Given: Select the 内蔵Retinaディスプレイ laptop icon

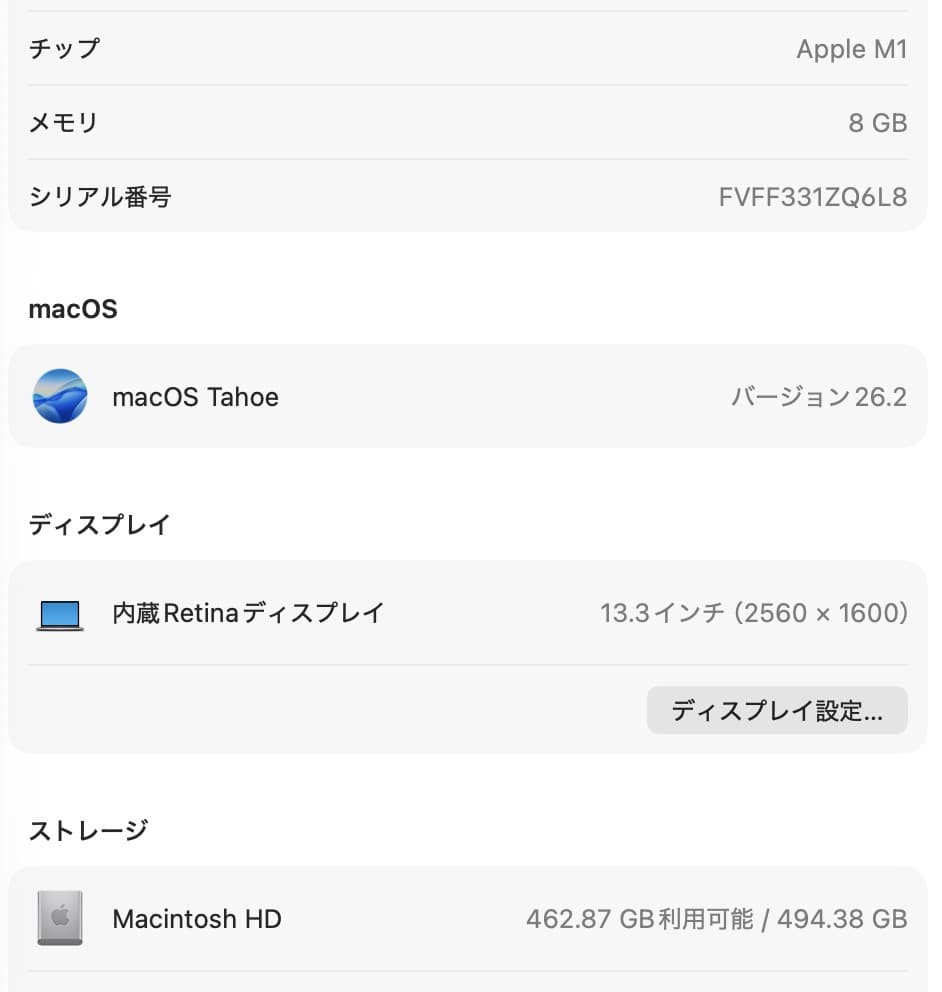Looking at the screenshot, I should coord(58,613).
